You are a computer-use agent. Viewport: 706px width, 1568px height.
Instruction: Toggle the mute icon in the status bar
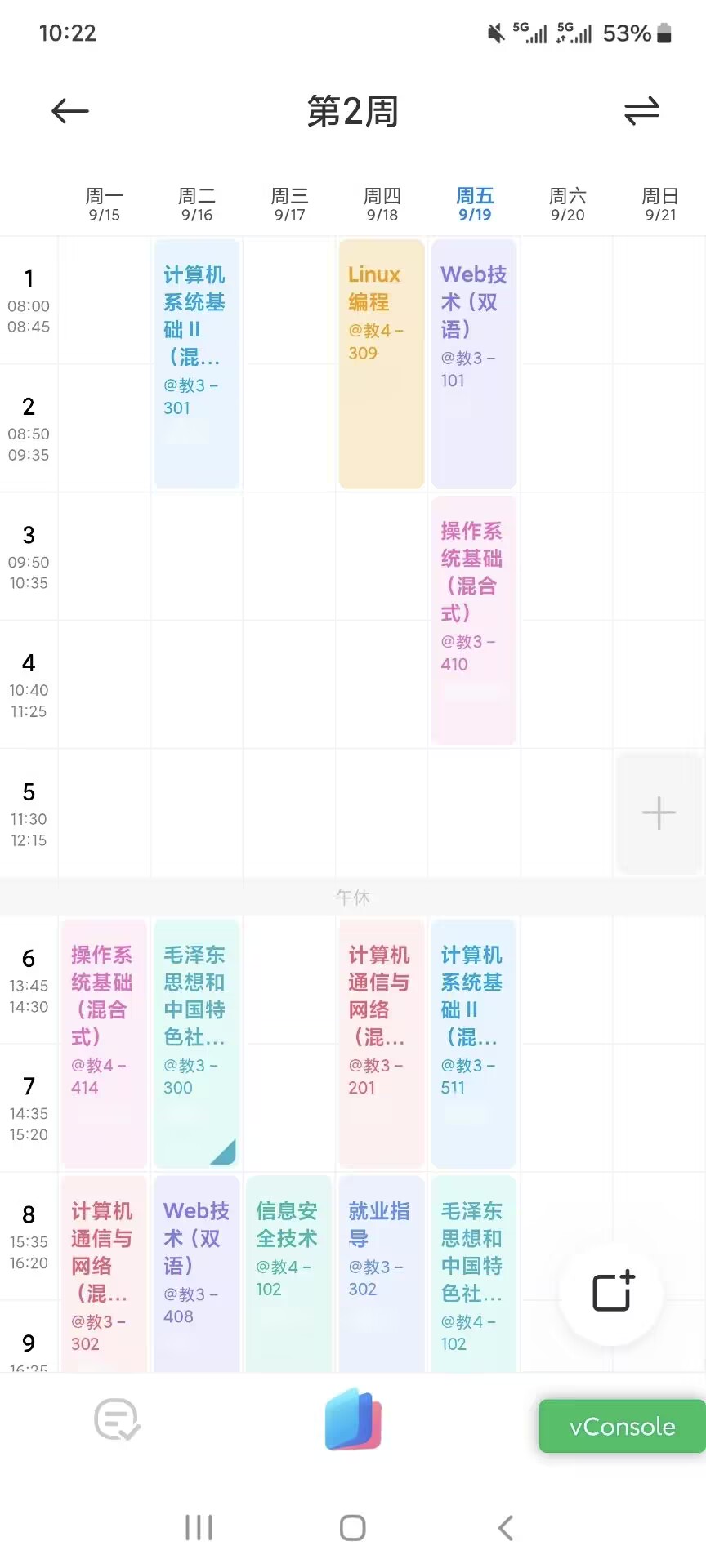pyautogui.click(x=496, y=33)
